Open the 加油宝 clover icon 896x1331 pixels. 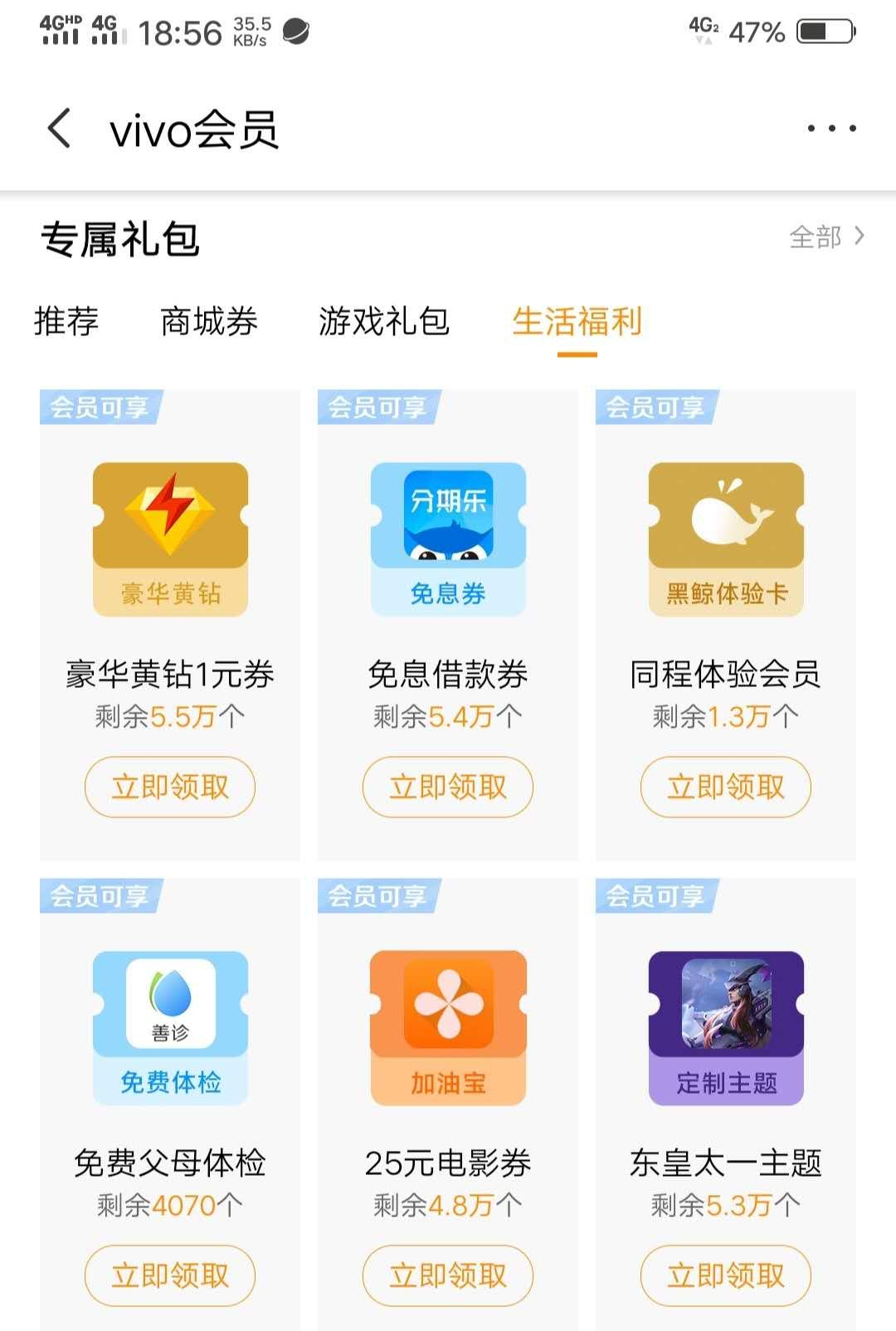(446, 1025)
